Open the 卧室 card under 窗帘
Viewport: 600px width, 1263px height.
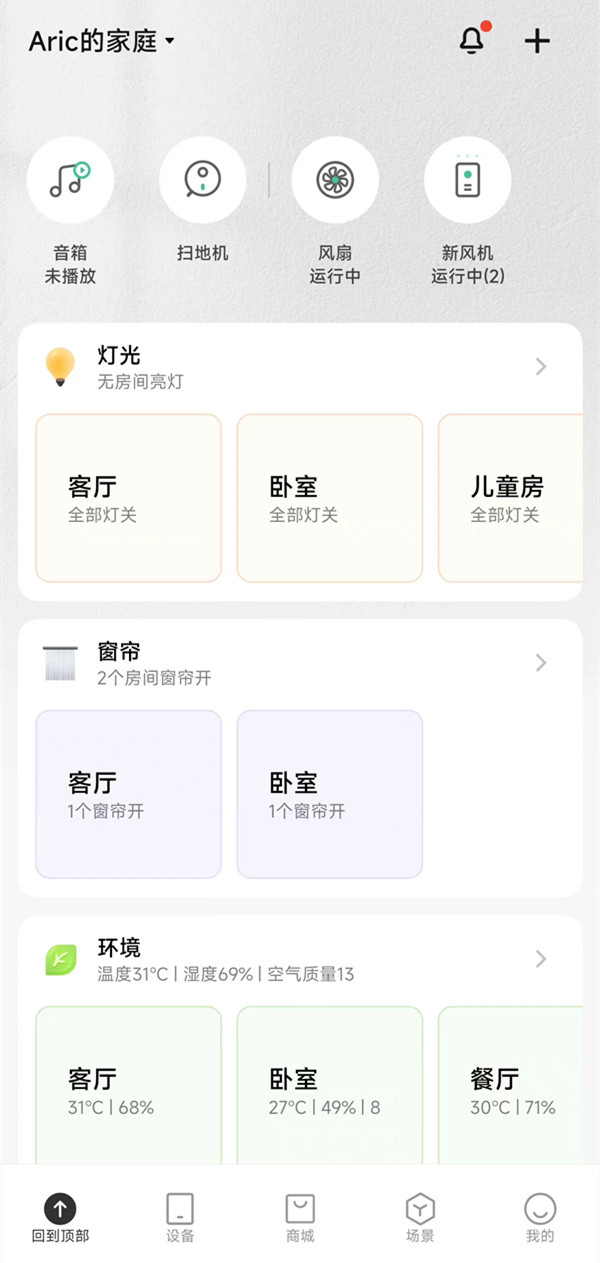(x=329, y=794)
